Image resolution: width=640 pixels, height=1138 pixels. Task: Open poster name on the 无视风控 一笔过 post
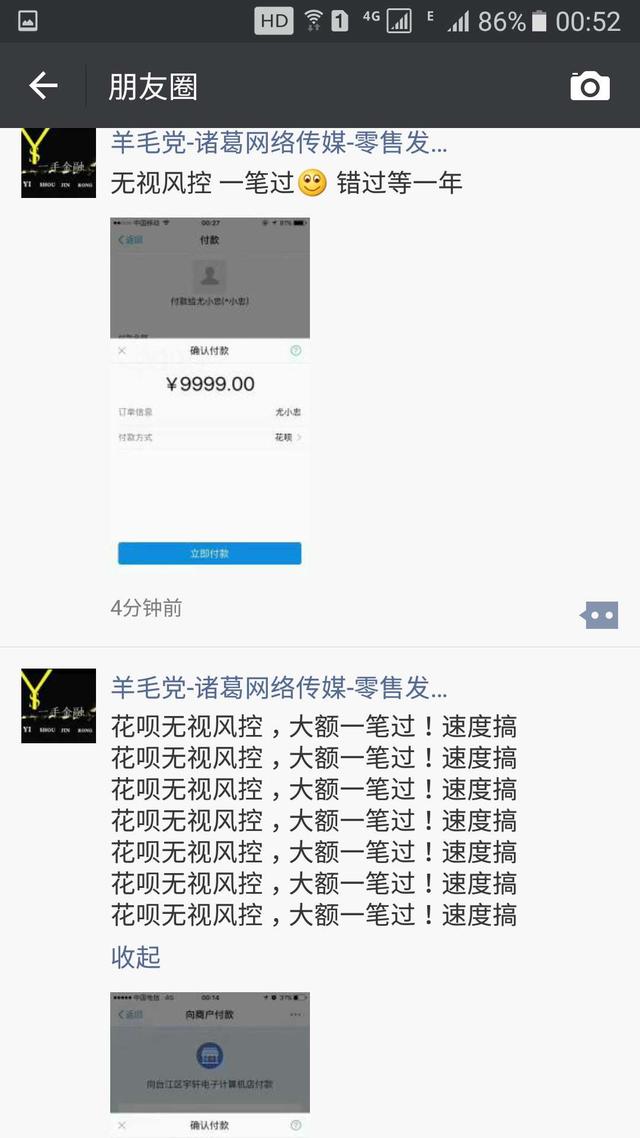pyautogui.click(x=278, y=143)
